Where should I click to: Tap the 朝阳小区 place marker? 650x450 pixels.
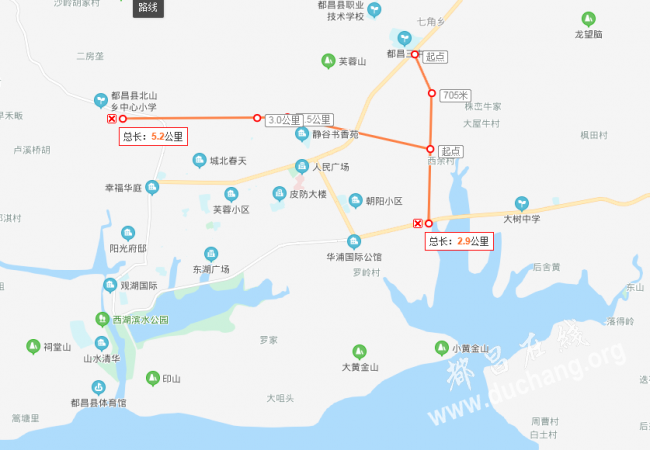click(355, 201)
